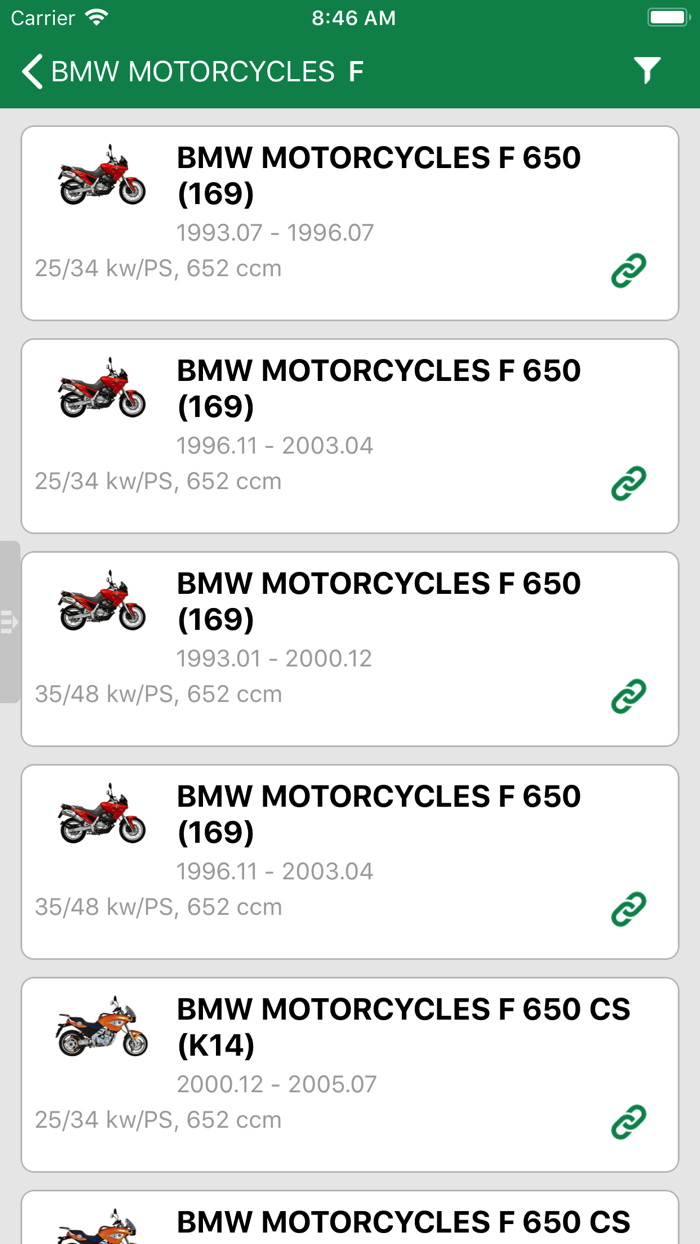Open the F 650 CS (K14) 2000.12 - 2005.07 card
The image size is (700, 1244).
point(350,1074)
